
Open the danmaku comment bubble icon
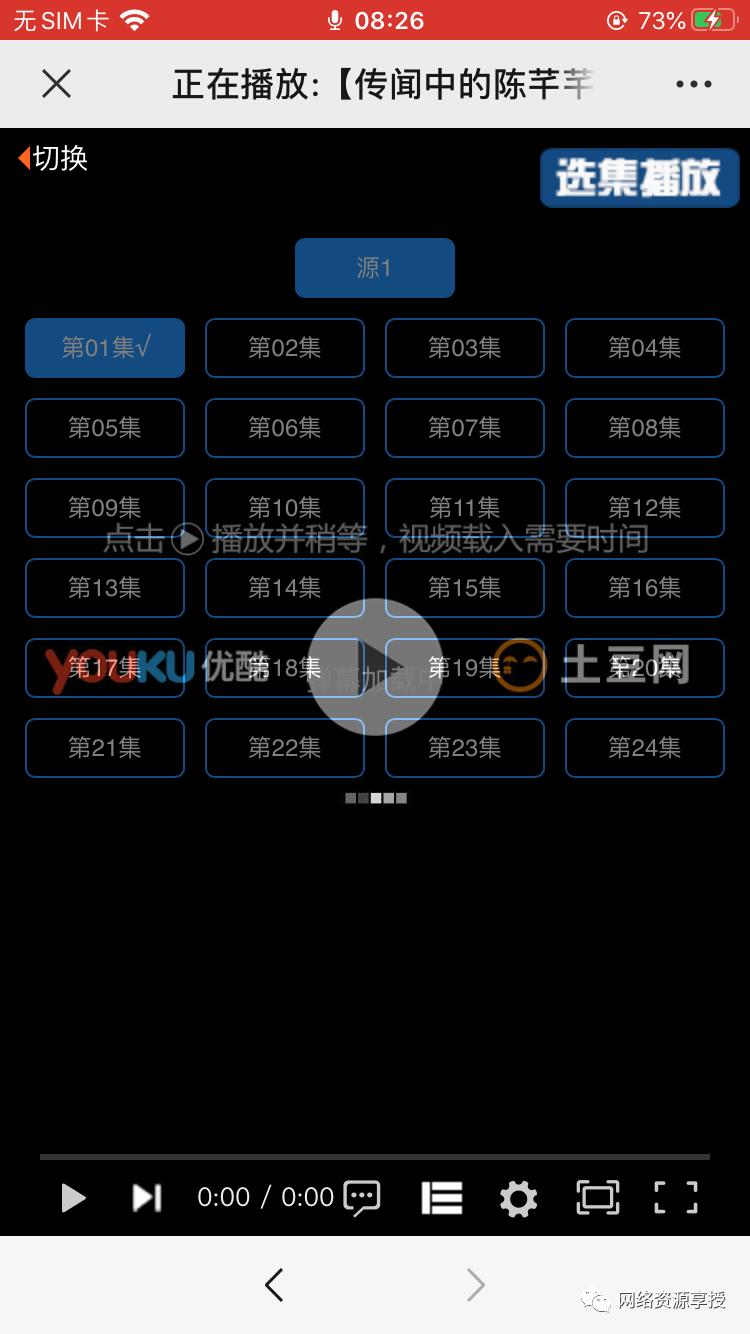[361, 1197]
